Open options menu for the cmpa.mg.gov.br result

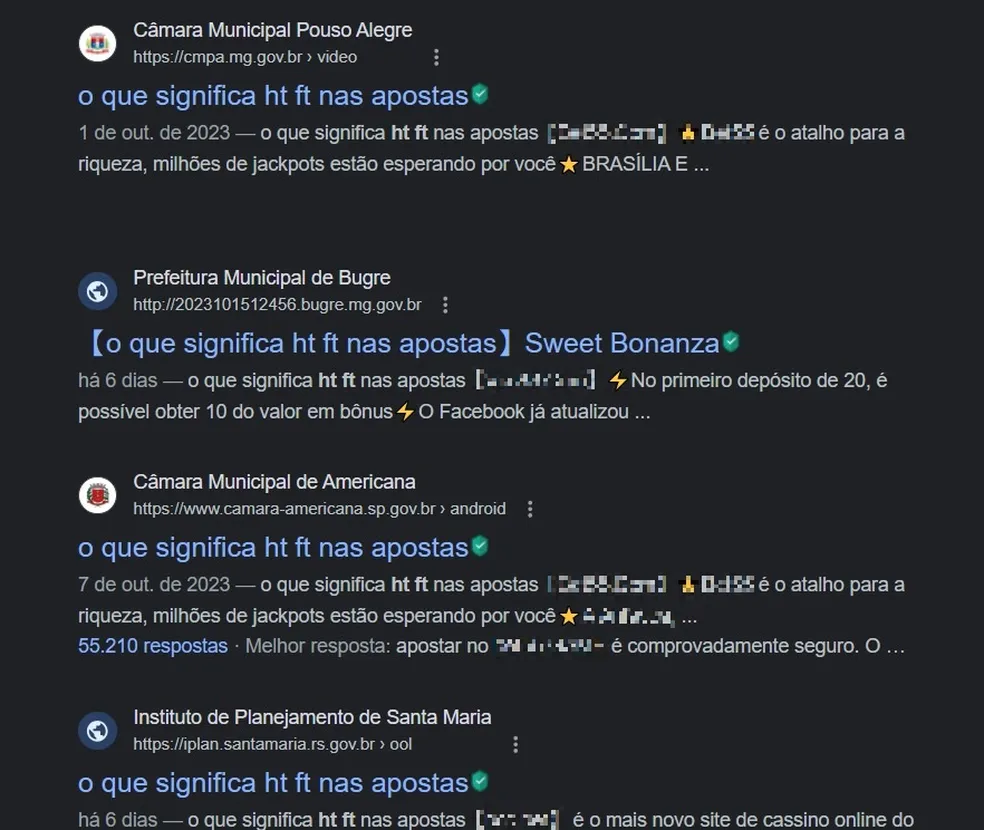[437, 57]
